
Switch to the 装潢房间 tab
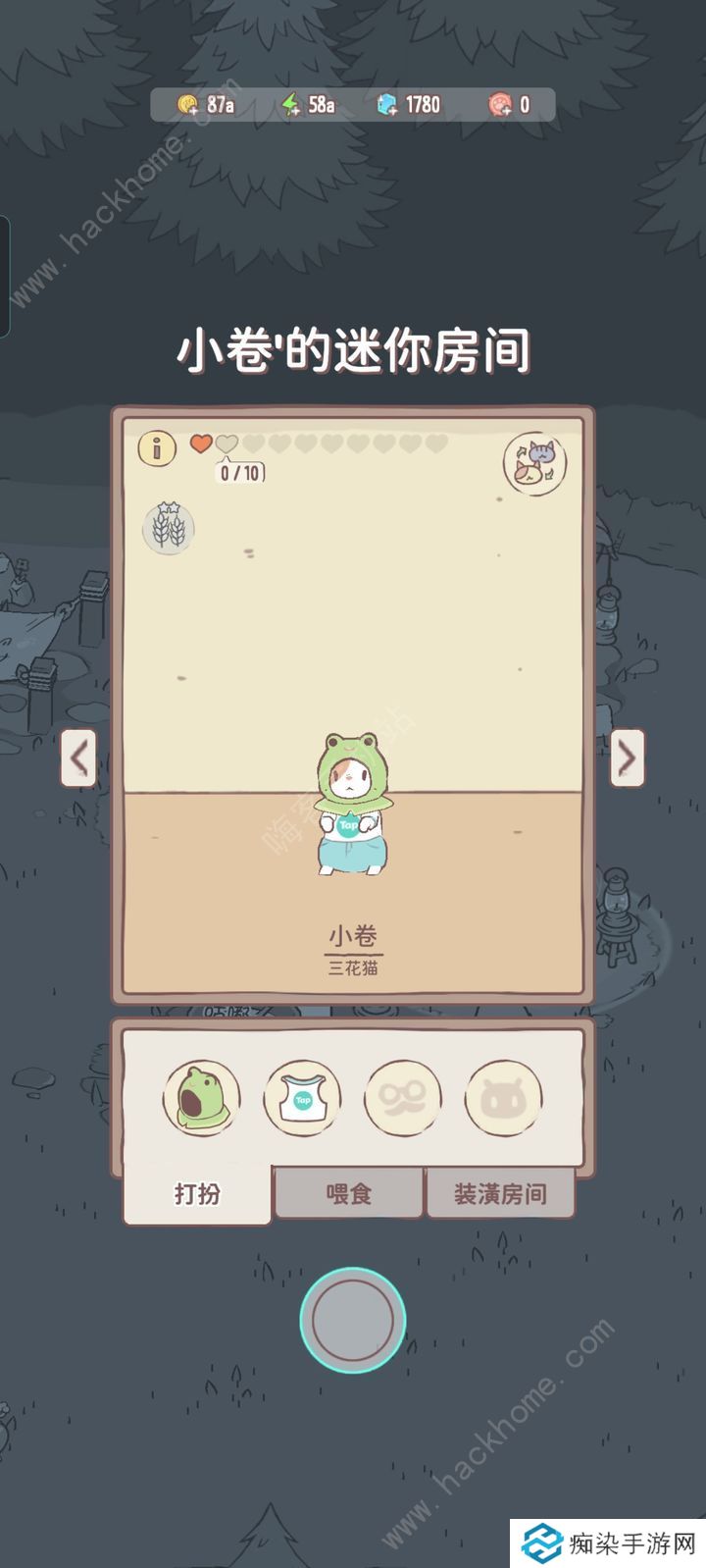499,1194
